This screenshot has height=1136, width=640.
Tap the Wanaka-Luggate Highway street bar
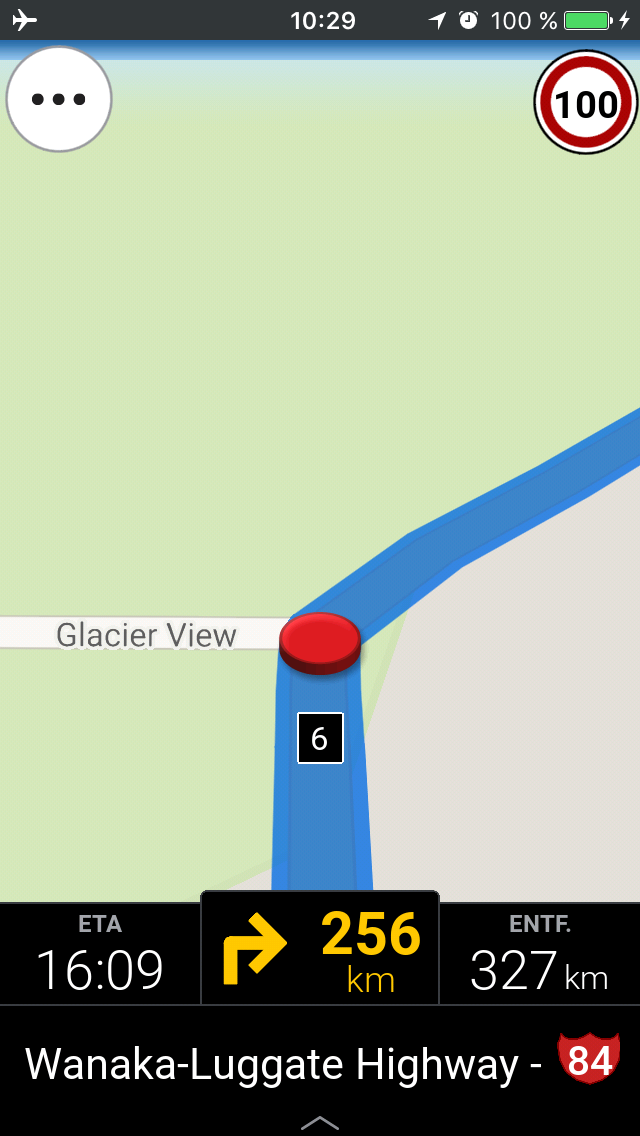[x=320, y=1063]
